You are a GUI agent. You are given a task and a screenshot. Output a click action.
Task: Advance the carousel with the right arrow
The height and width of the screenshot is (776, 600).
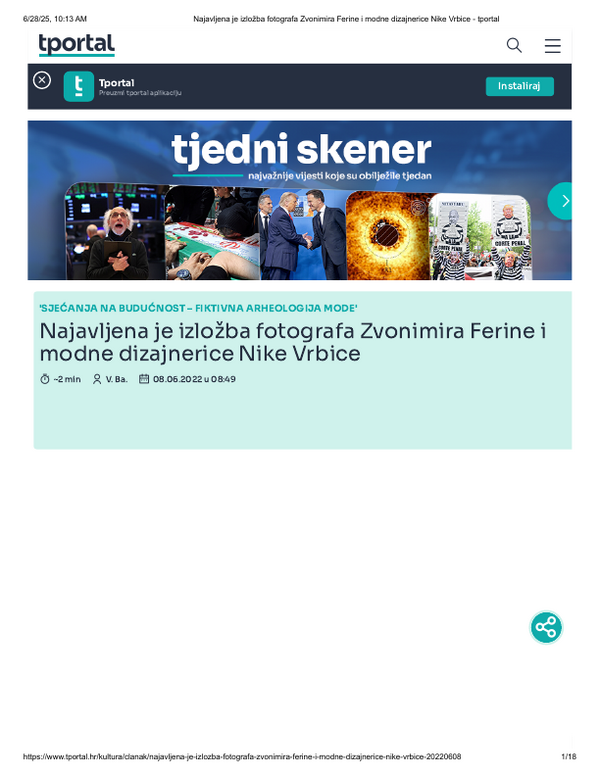pos(564,201)
